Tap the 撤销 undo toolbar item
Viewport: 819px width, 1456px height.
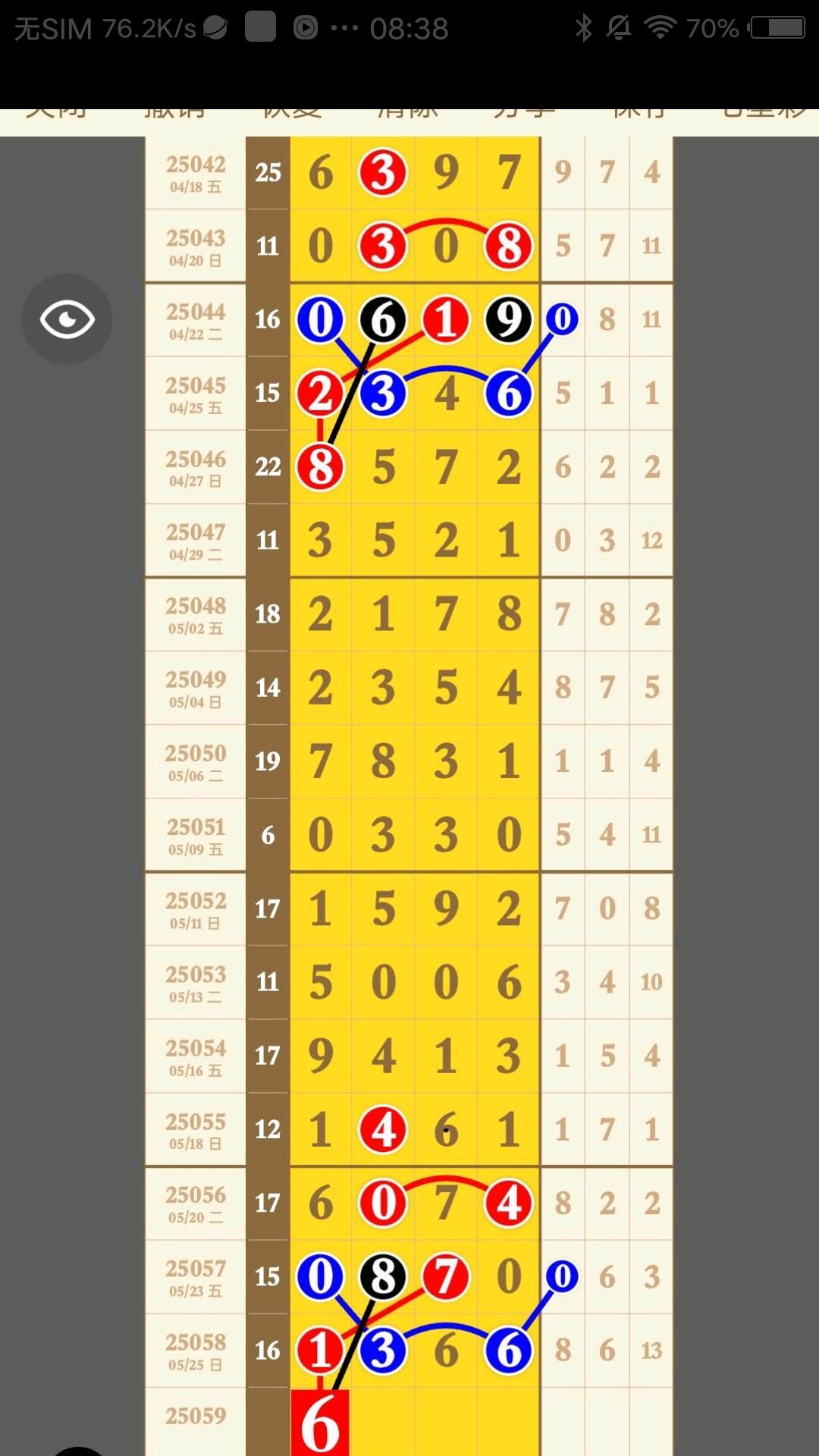coord(175,114)
